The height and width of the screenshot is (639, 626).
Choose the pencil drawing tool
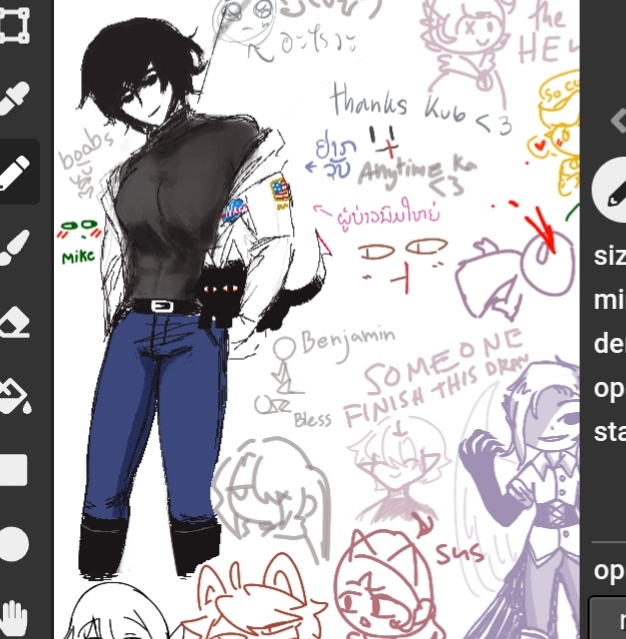(14, 172)
